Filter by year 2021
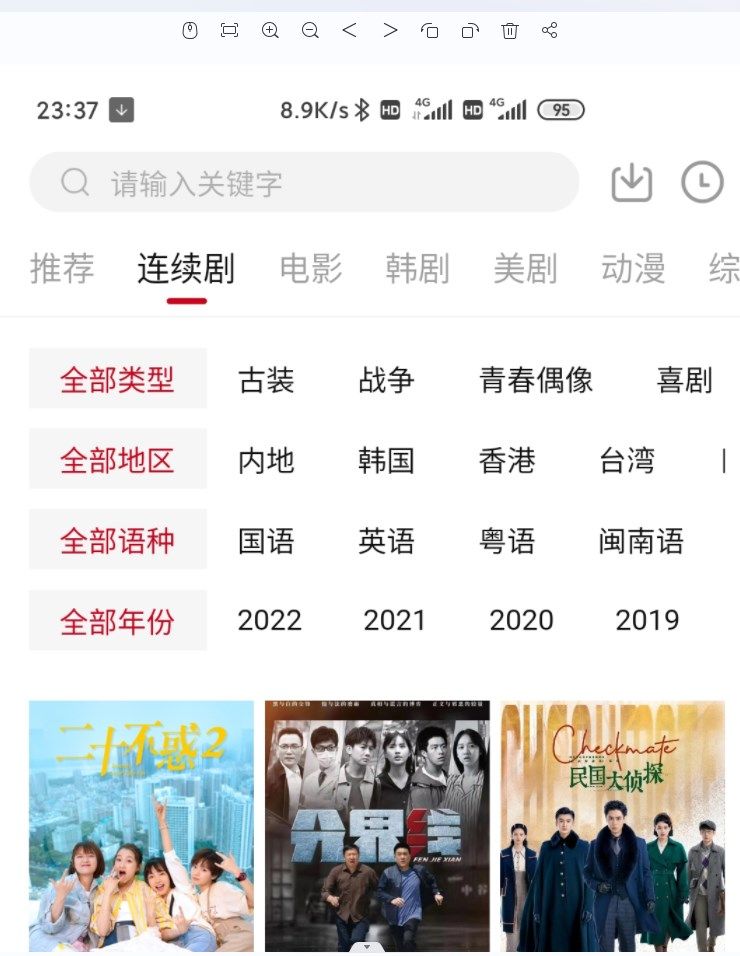740x956 pixels. tap(394, 620)
